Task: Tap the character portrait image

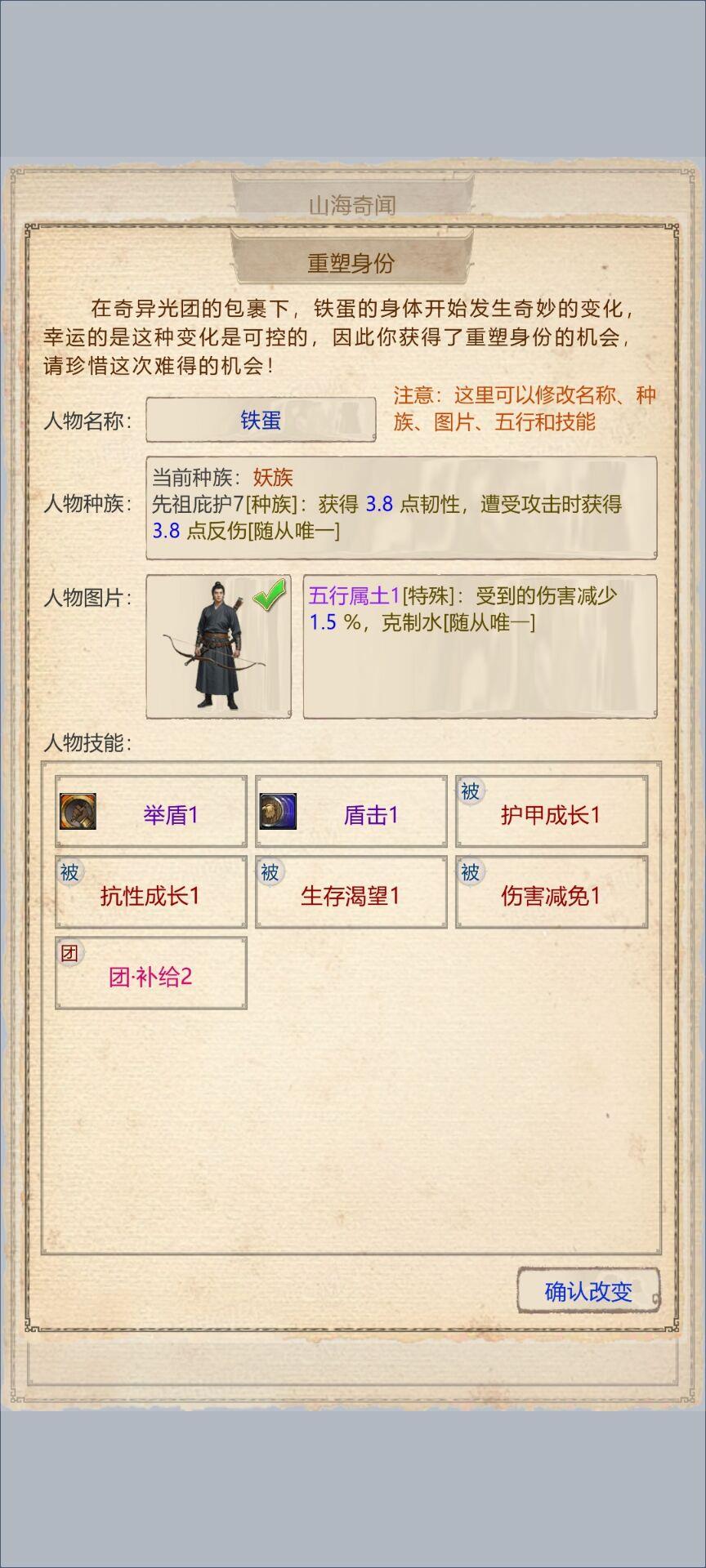Action: 219,647
